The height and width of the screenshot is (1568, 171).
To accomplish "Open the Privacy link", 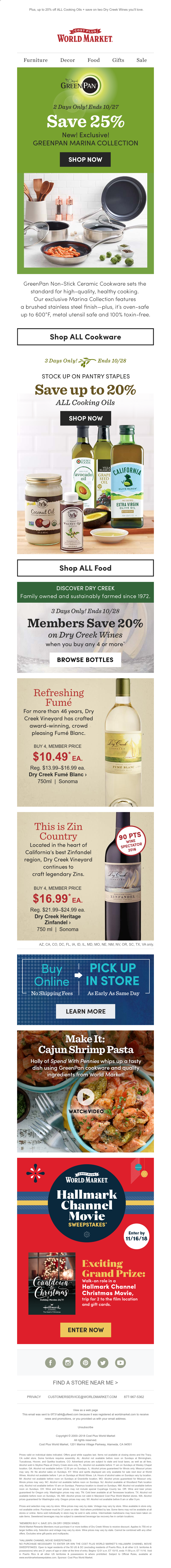I will pos(34,1397).
